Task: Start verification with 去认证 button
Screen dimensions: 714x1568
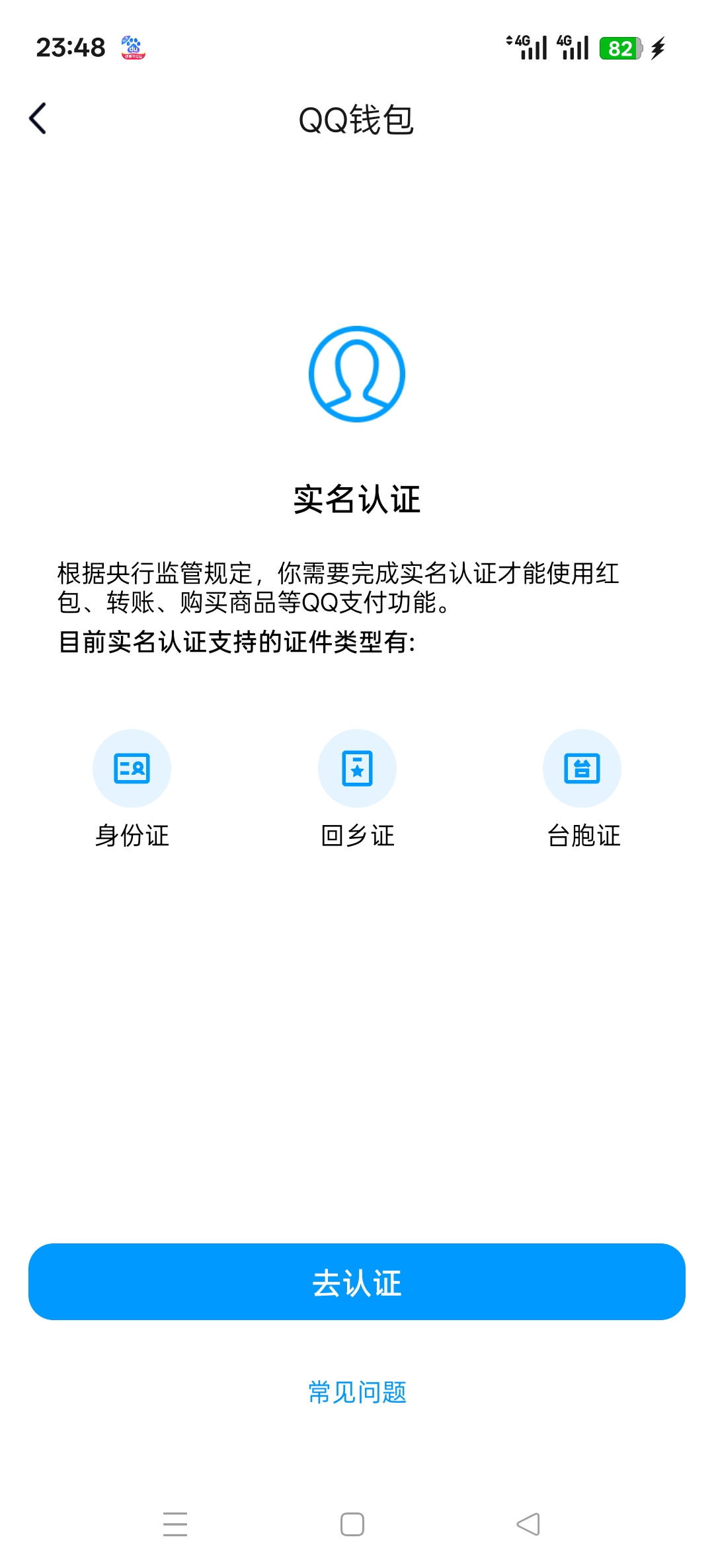Action: point(357,1282)
